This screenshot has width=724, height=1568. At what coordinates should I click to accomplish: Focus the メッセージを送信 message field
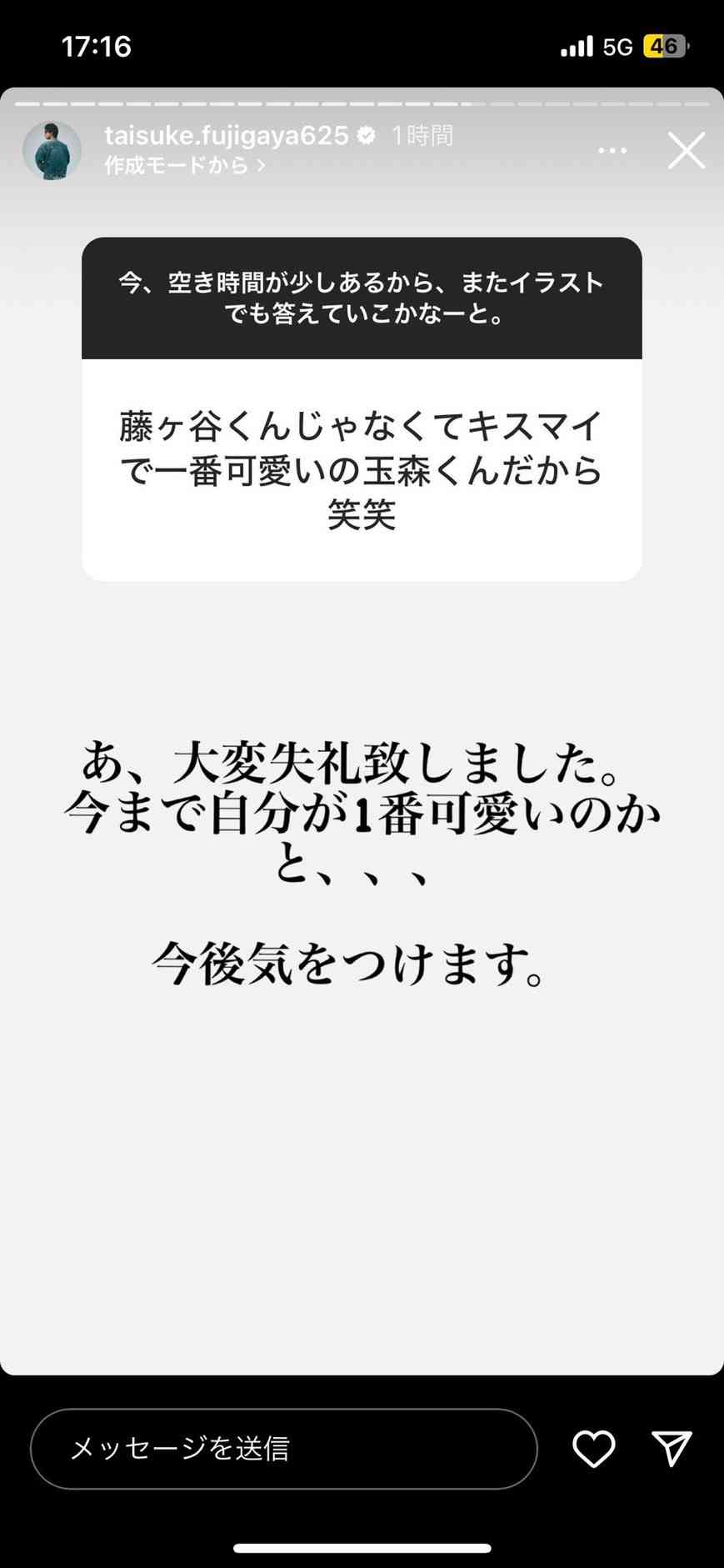click(283, 1449)
